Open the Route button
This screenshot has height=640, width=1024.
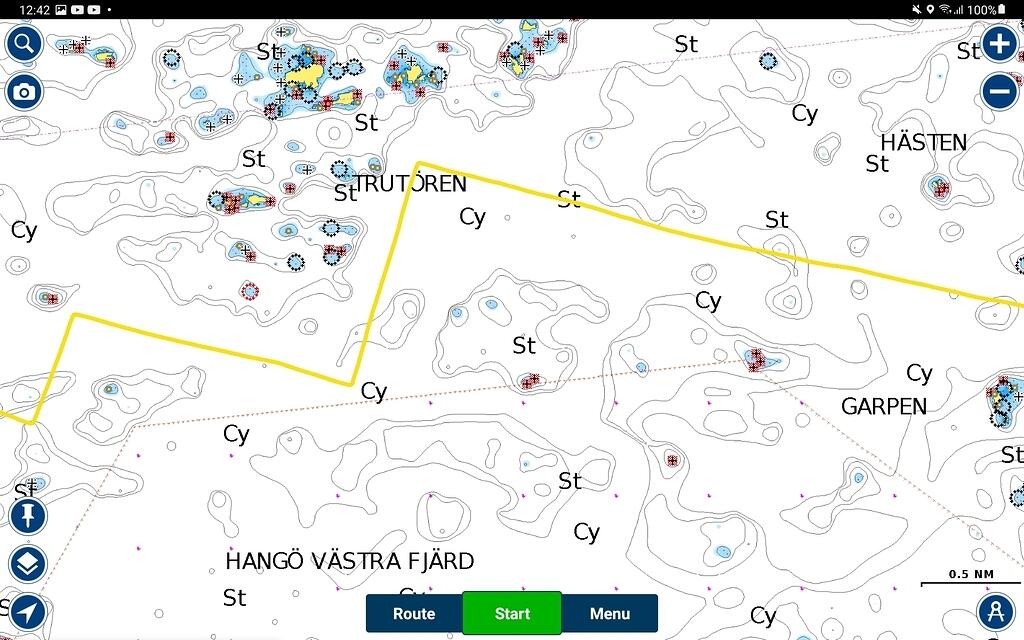click(x=414, y=613)
